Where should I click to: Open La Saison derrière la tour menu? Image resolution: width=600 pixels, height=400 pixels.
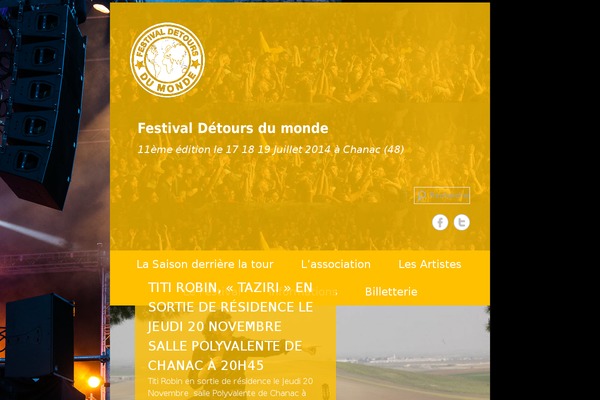click(x=205, y=264)
